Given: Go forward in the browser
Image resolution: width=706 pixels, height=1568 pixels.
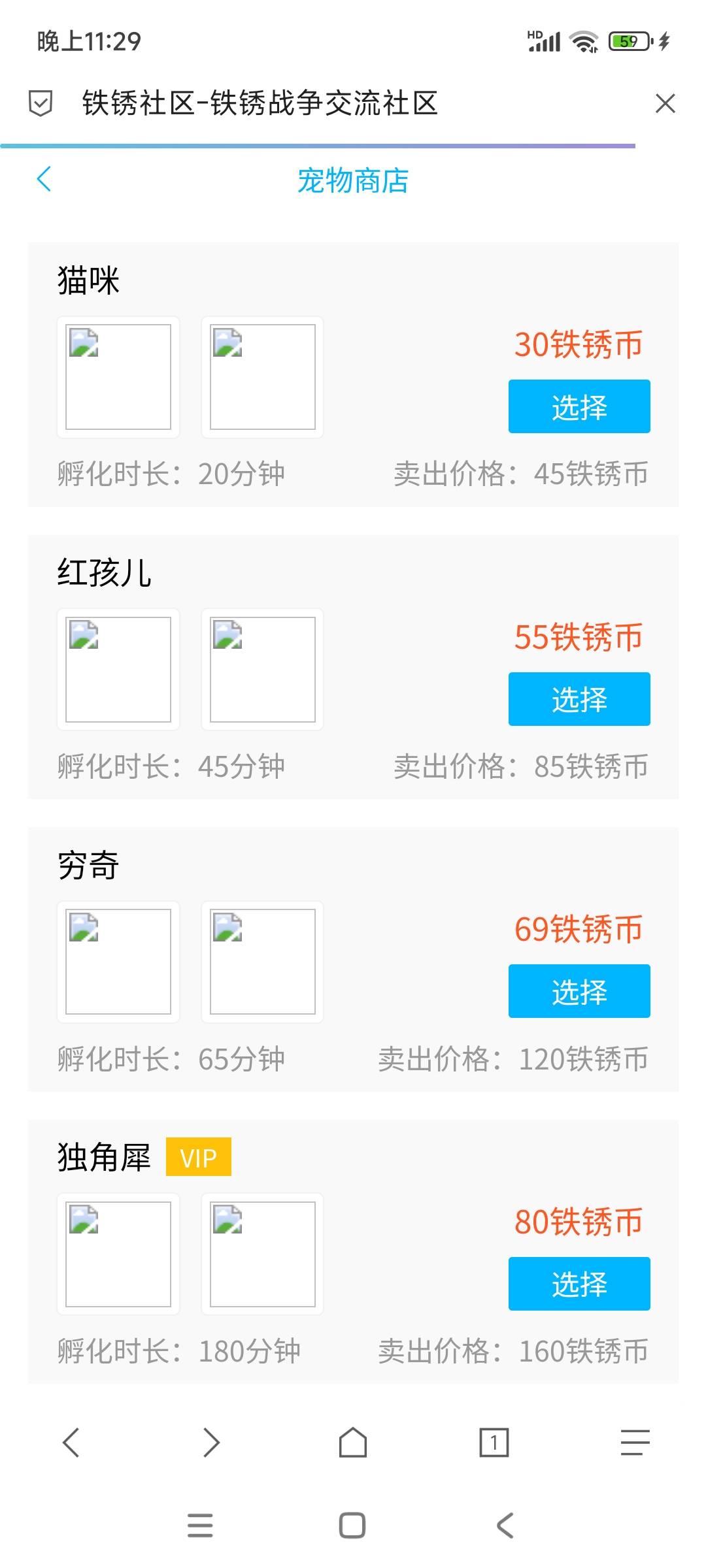Looking at the screenshot, I should tap(211, 1442).
